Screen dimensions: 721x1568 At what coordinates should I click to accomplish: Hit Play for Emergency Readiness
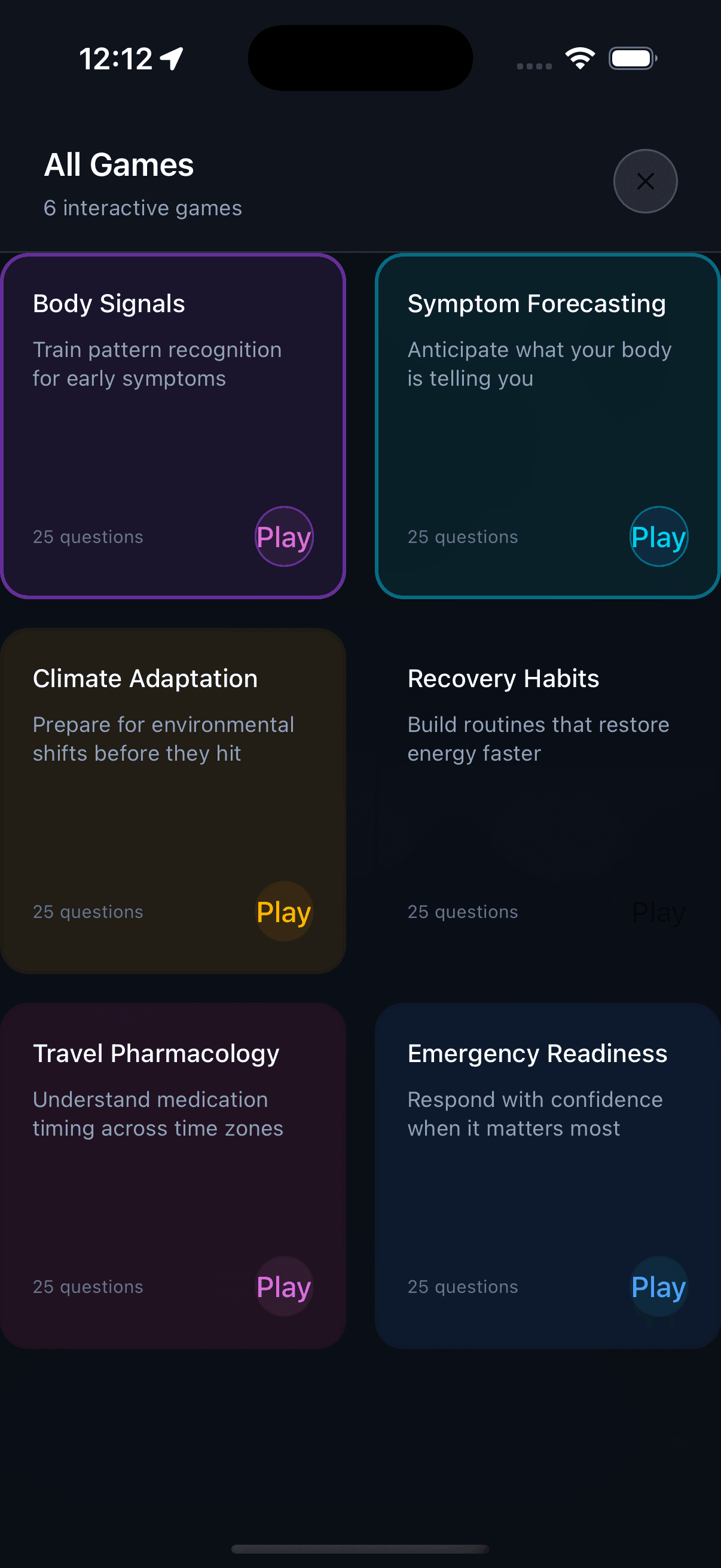point(659,1286)
